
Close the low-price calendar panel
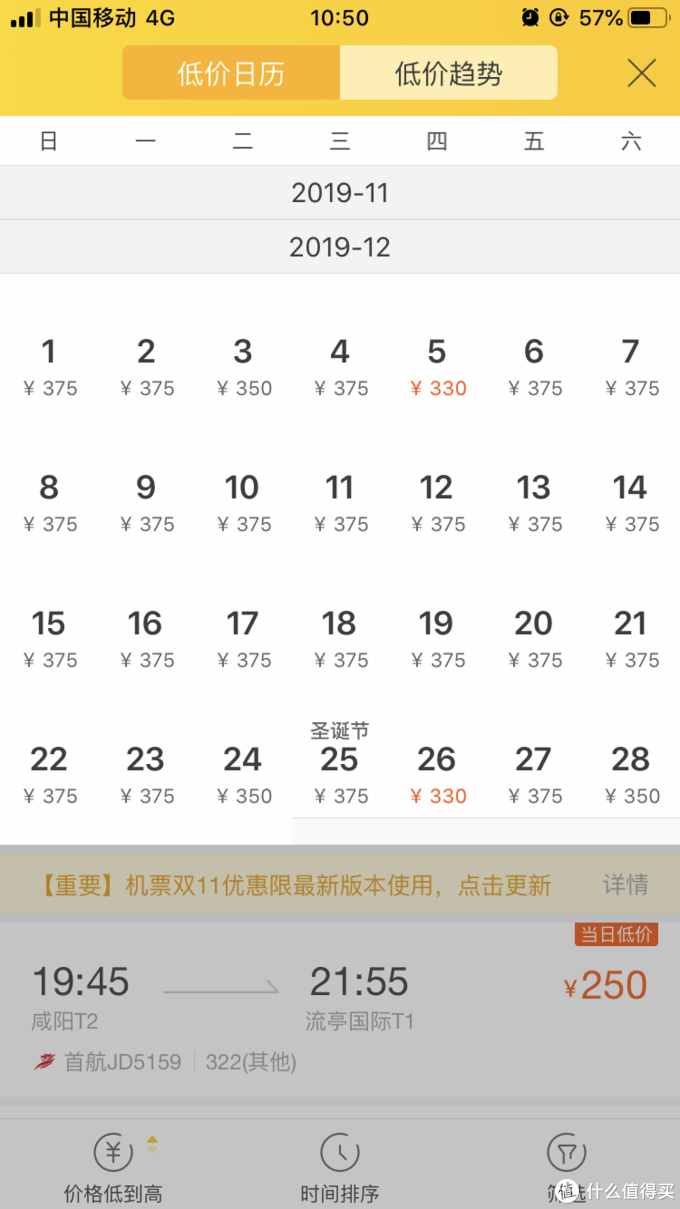pyautogui.click(x=641, y=73)
